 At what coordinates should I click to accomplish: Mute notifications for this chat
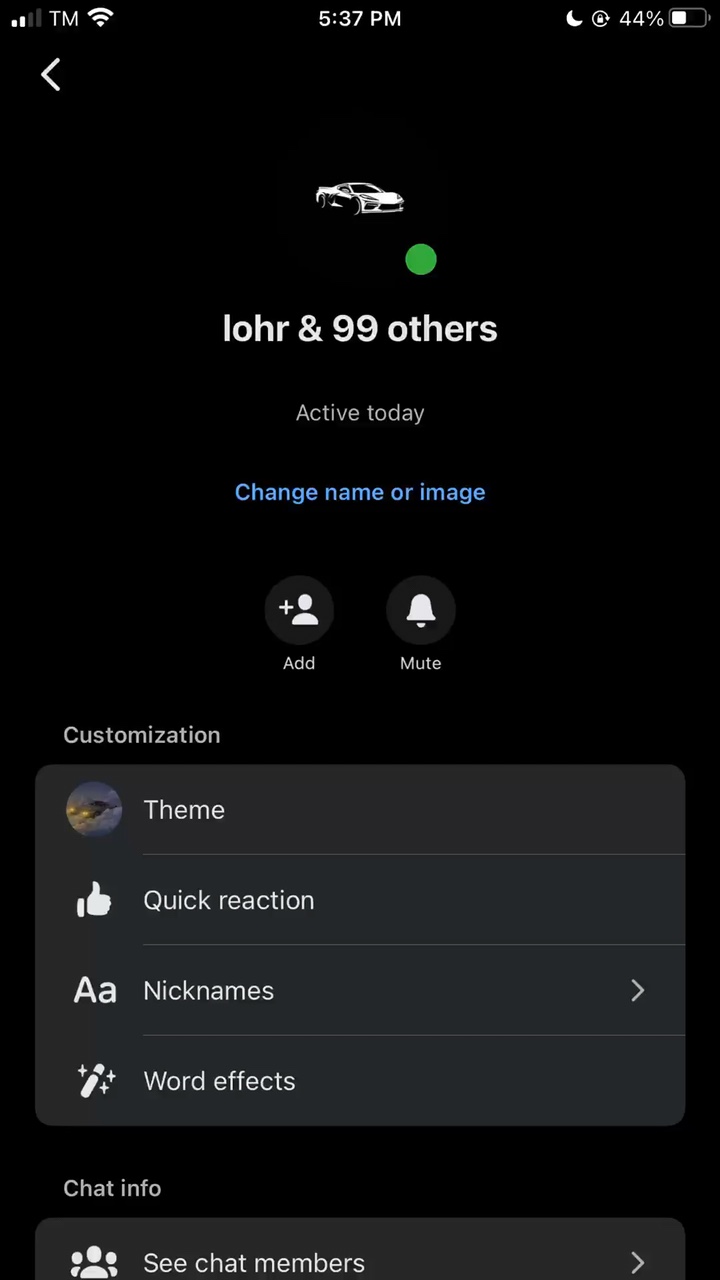coord(420,610)
